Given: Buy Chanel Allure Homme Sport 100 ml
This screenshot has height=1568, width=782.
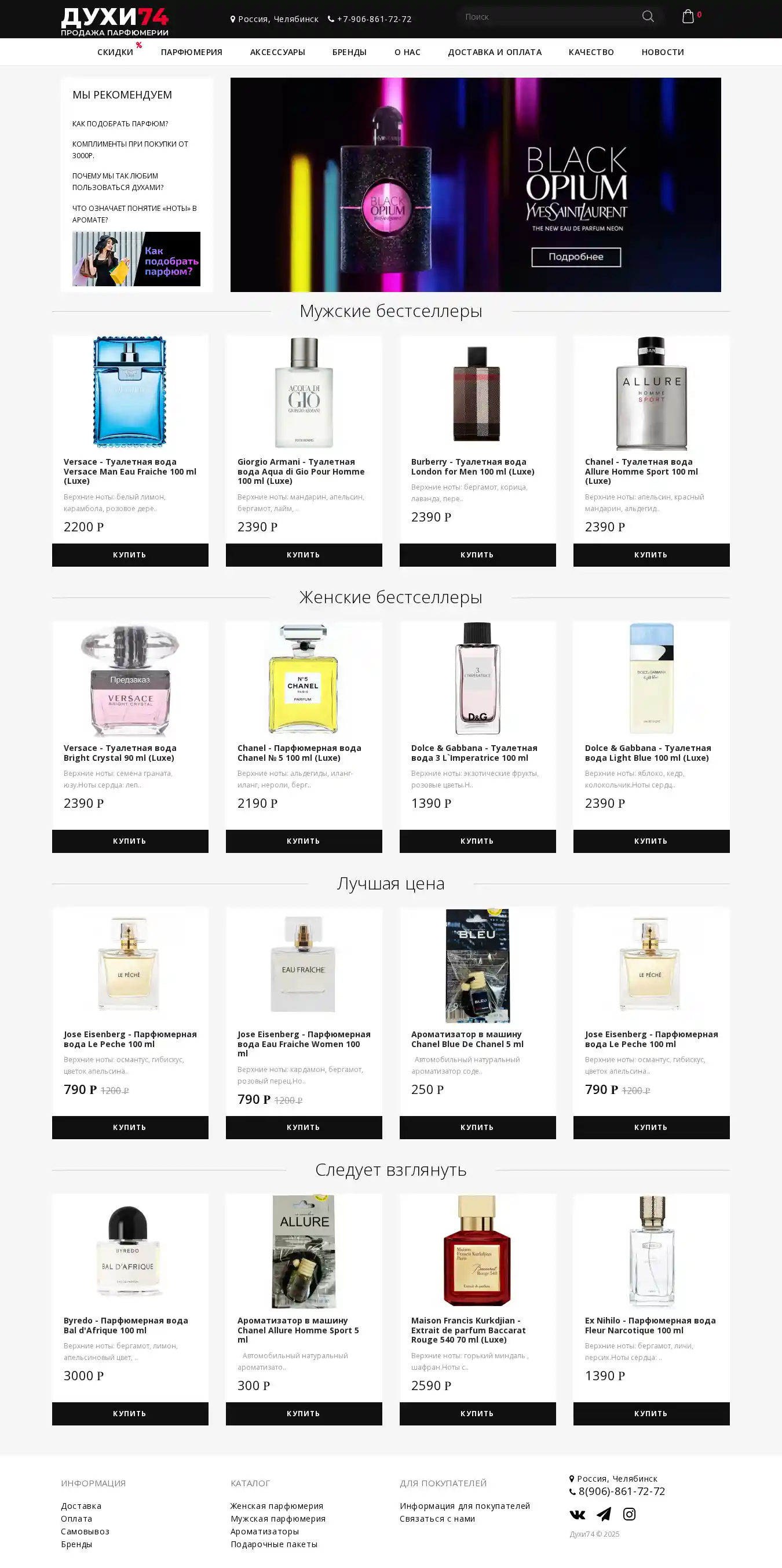Looking at the screenshot, I should (x=651, y=555).
